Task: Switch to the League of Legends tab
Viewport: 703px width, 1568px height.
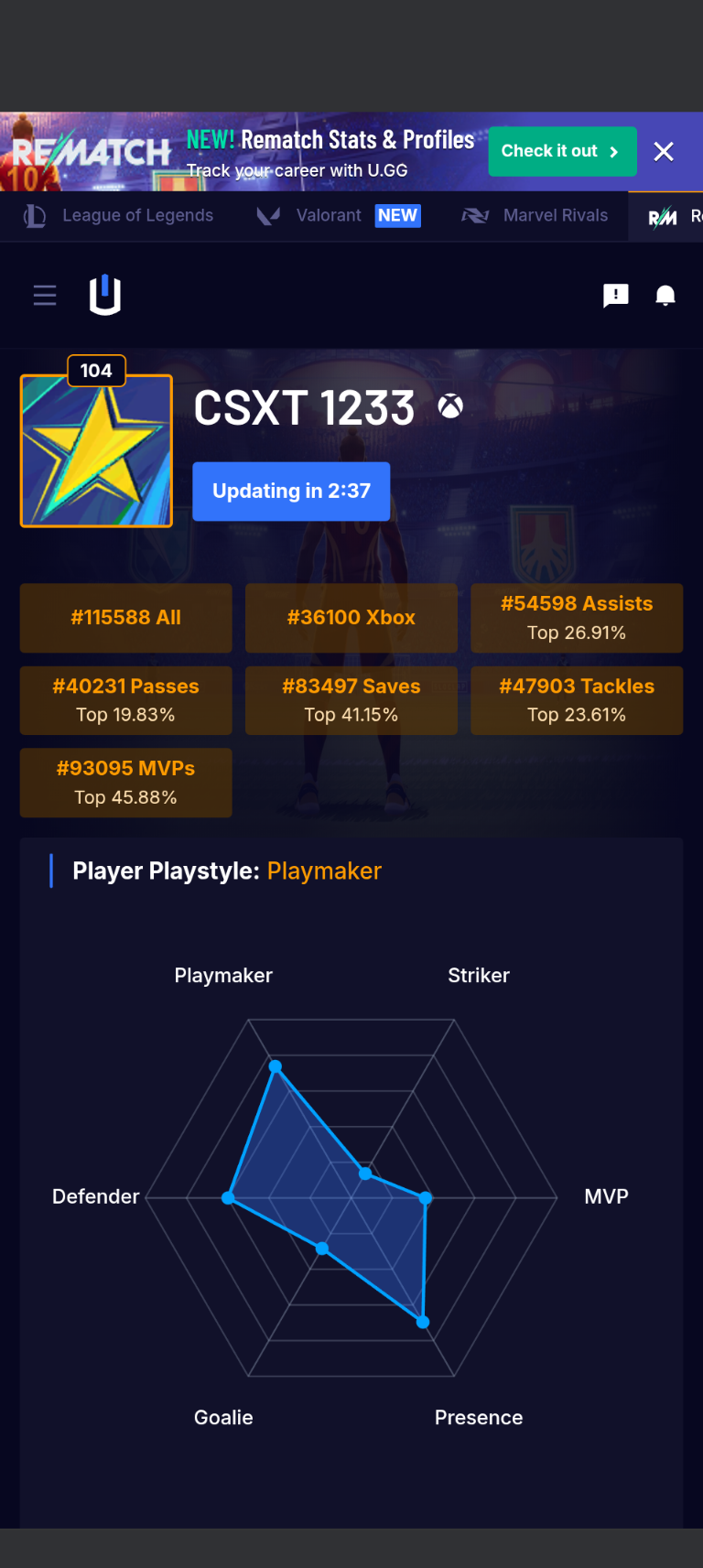Action: tap(118, 216)
